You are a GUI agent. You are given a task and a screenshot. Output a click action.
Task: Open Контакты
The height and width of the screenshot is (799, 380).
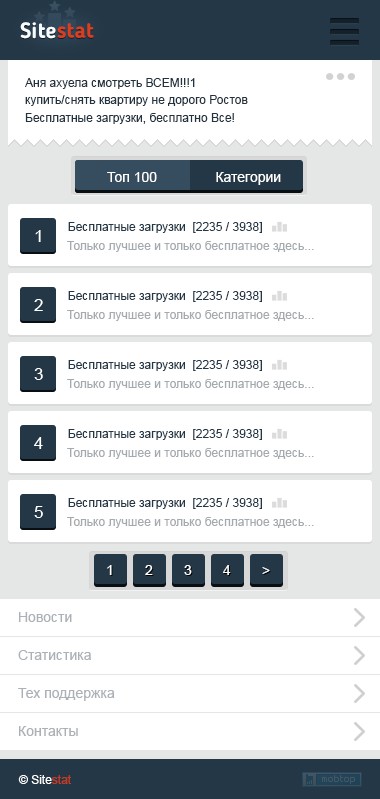pos(190,732)
